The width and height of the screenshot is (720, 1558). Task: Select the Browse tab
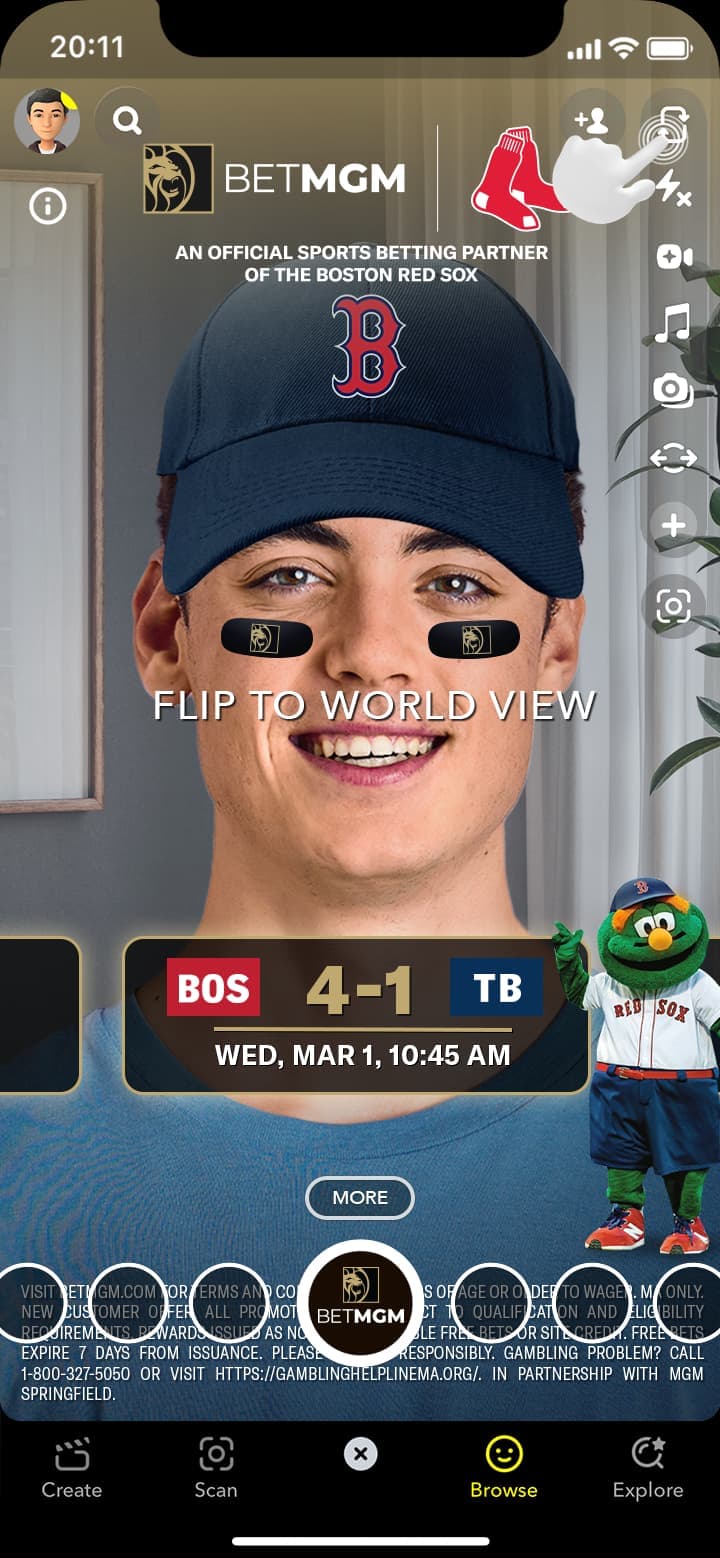(x=504, y=1467)
